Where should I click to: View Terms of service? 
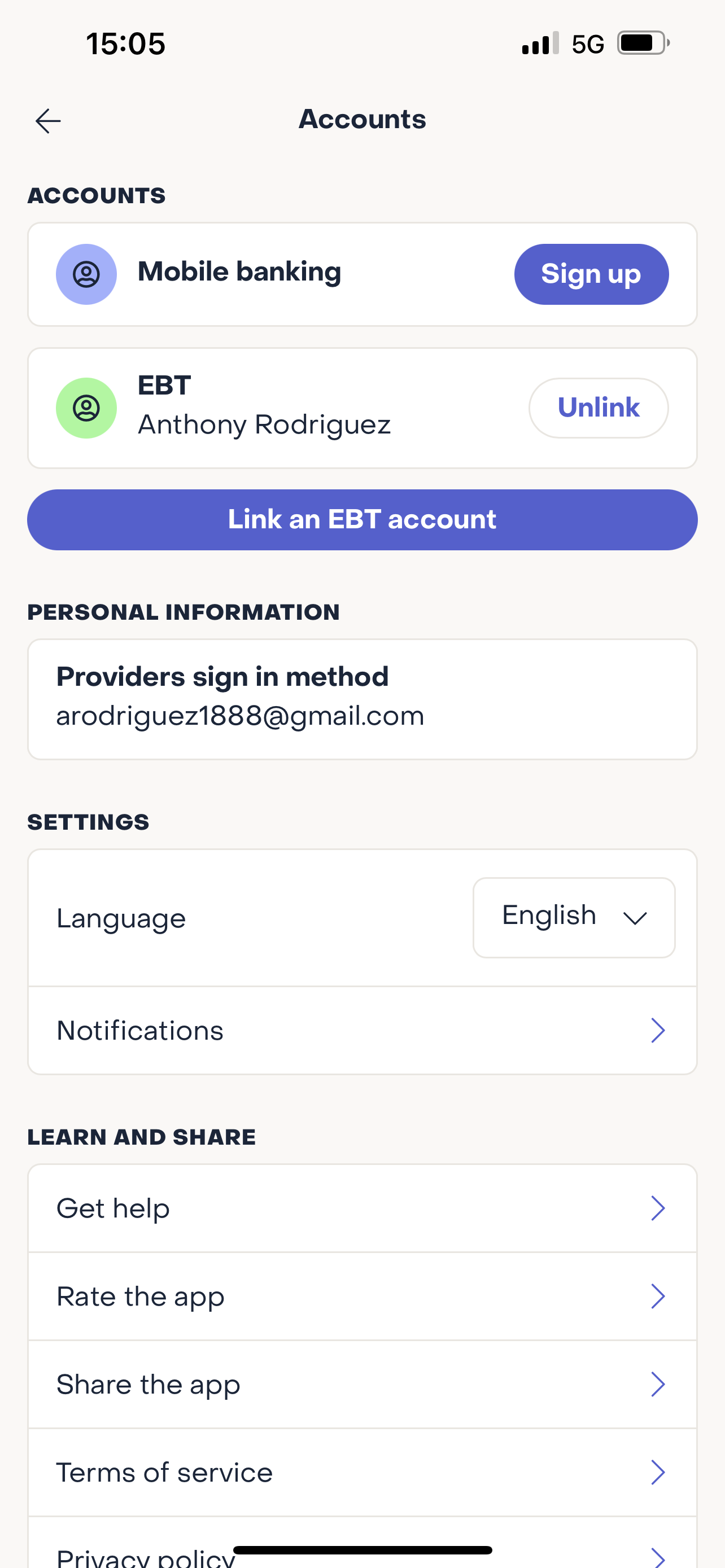click(362, 1473)
